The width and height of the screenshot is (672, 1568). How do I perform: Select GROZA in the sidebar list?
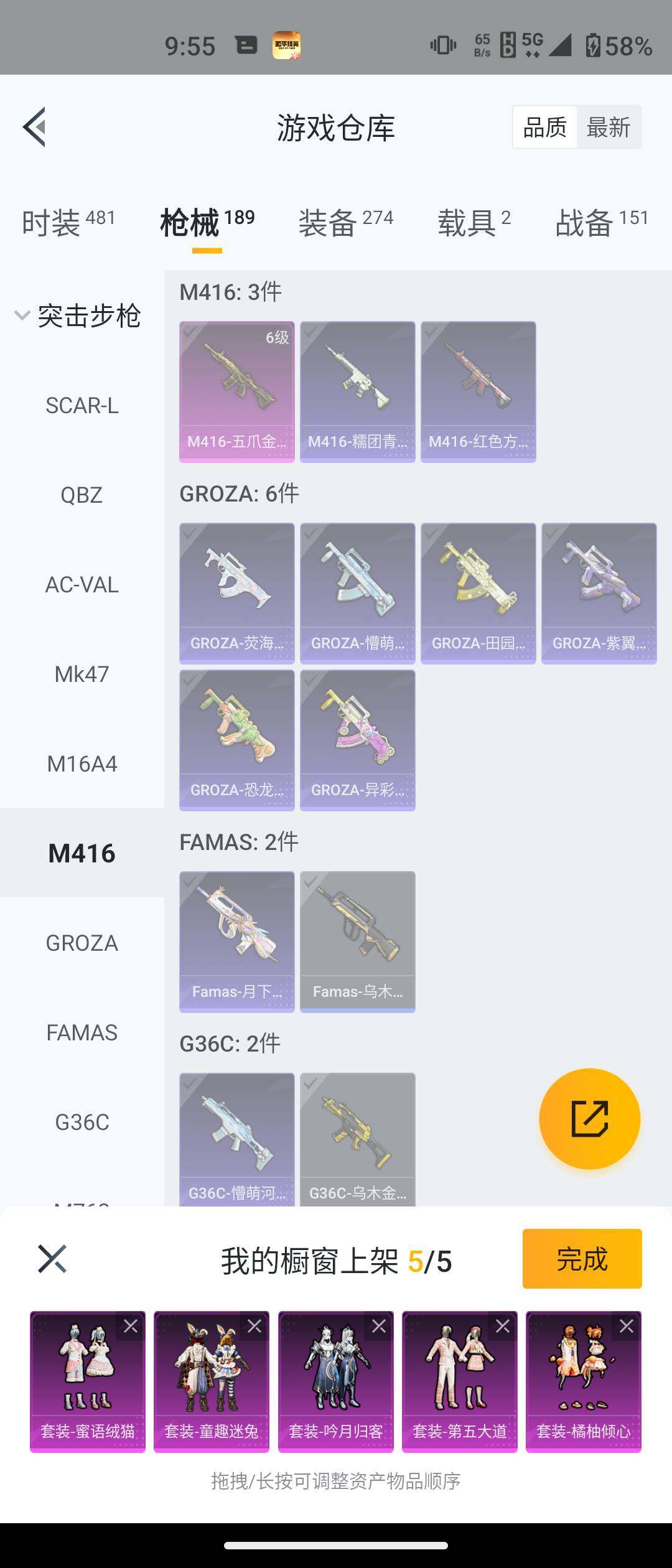pos(82,943)
